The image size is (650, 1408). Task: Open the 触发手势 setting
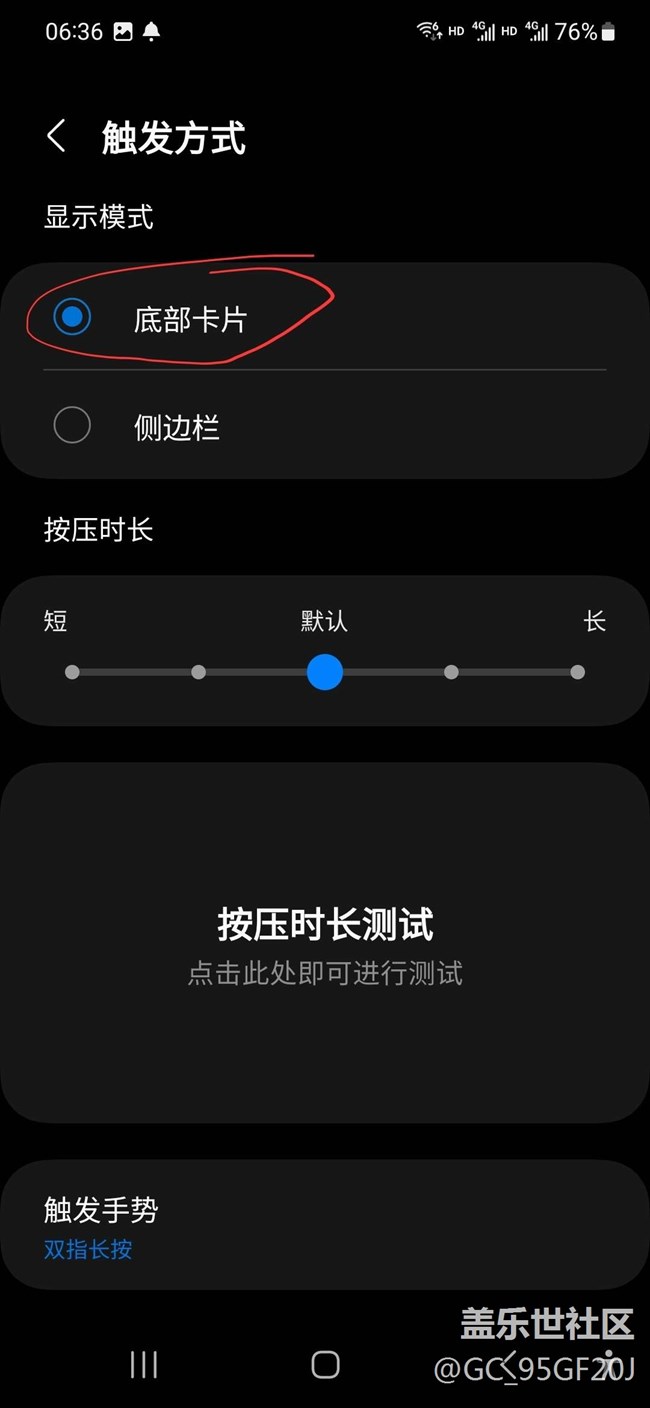(325, 1227)
